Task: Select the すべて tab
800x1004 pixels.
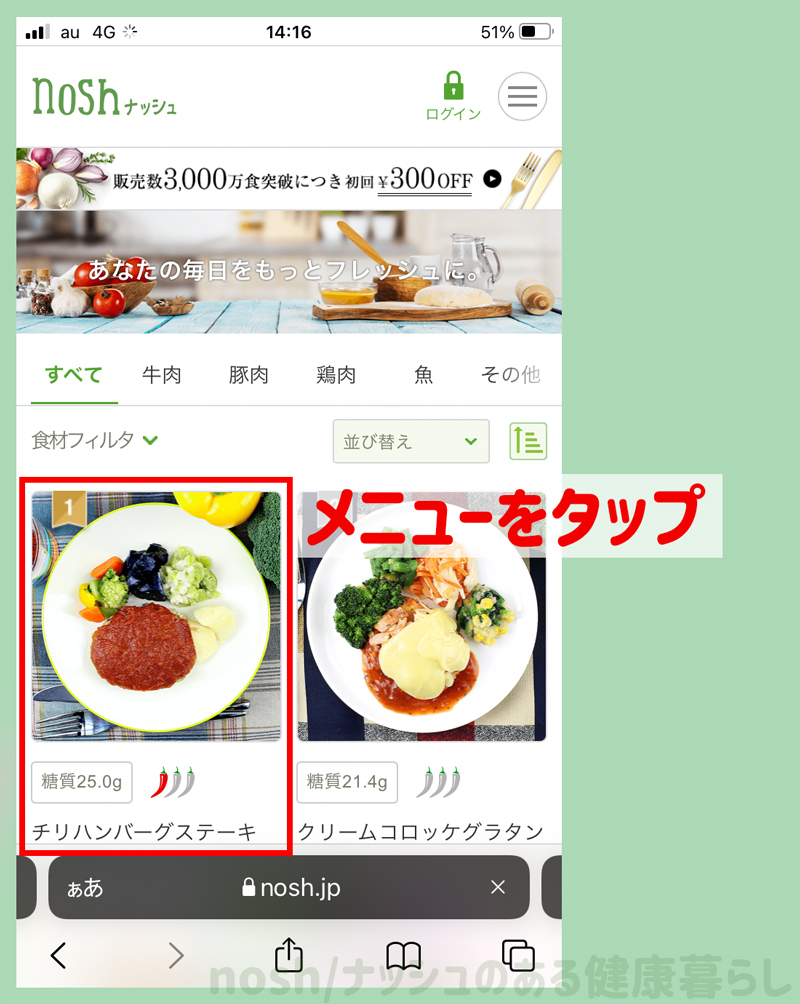Action: pos(74,376)
